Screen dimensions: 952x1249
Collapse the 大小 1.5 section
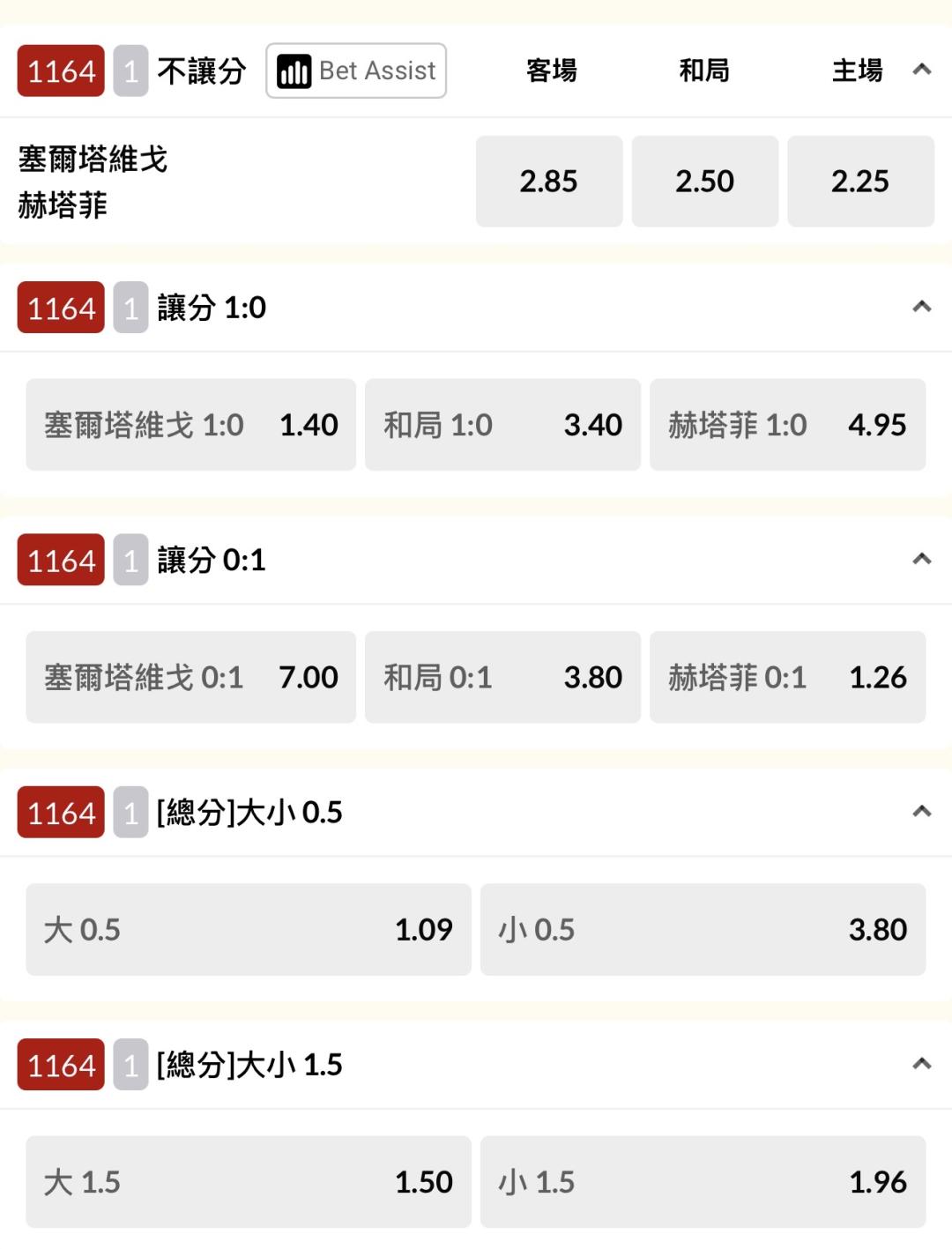pos(922,1064)
